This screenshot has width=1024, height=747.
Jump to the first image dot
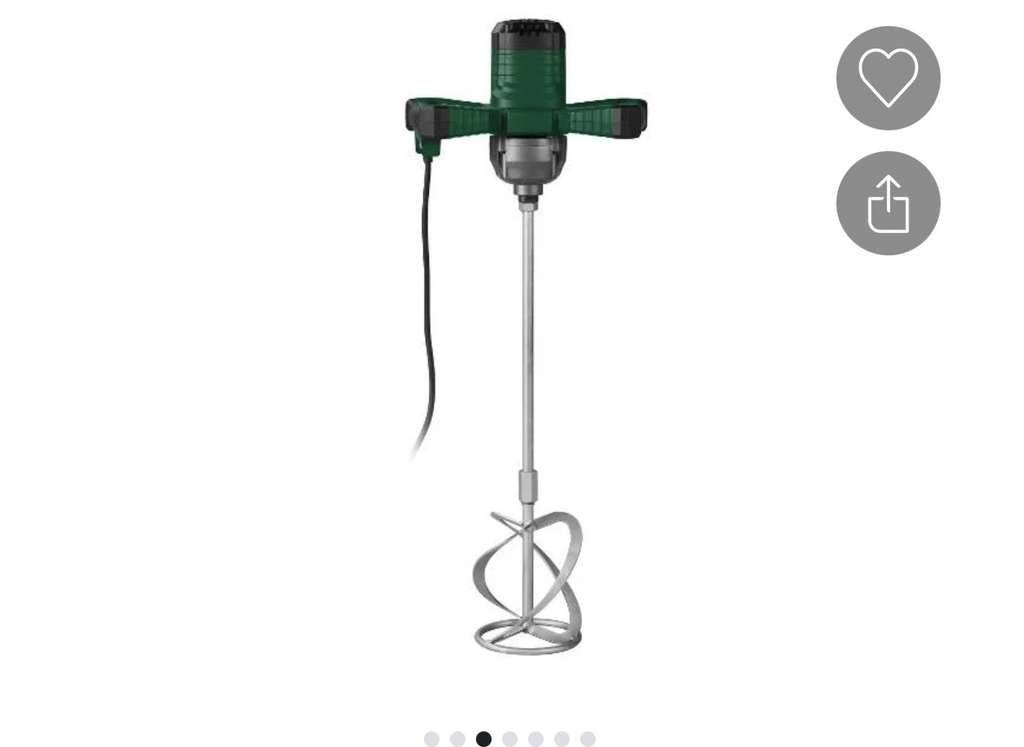tap(432, 739)
